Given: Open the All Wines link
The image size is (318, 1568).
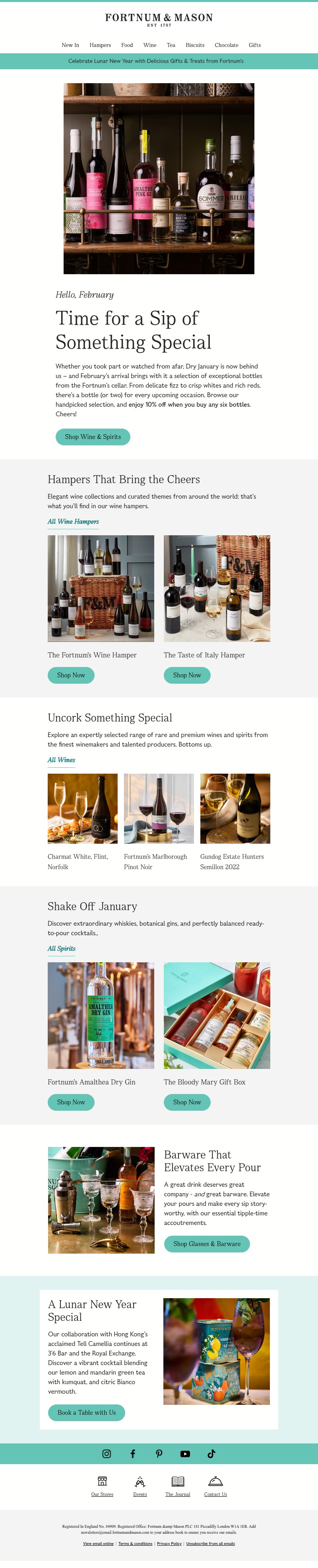Looking at the screenshot, I should tap(61, 760).
